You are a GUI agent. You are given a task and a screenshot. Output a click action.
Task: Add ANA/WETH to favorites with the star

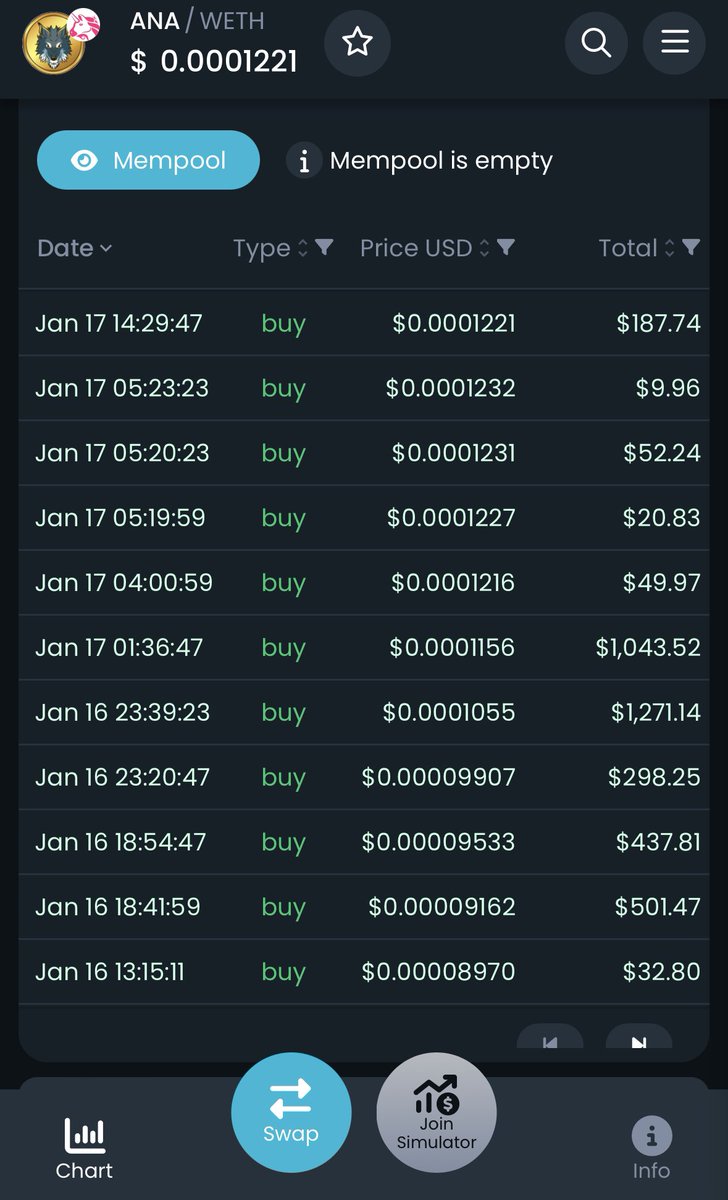pos(357,42)
